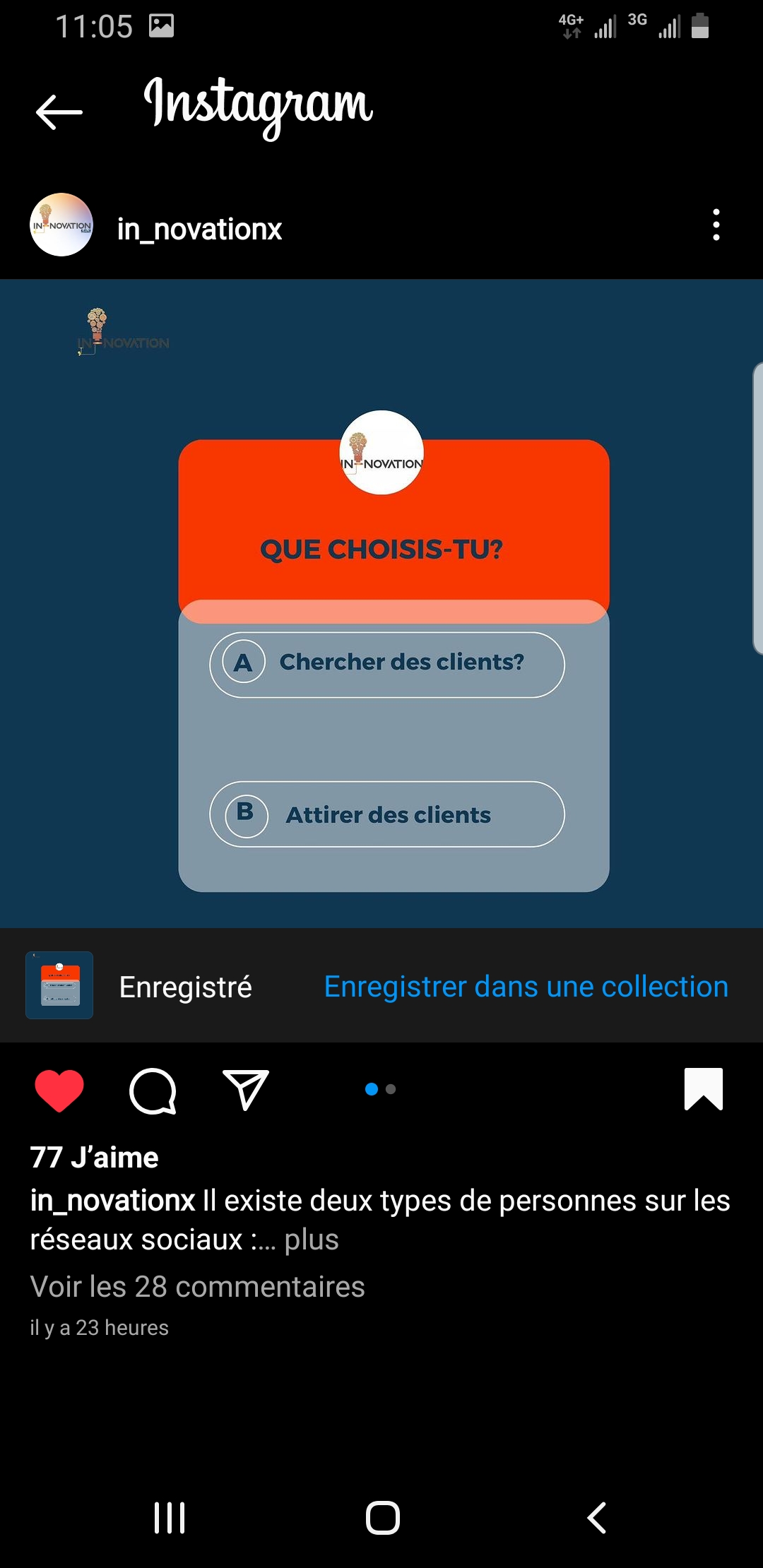Image resolution: width=763 pixels, height=1568 pixels.
Task: Unlike the post with the red heart
Action: (59, 1090)
